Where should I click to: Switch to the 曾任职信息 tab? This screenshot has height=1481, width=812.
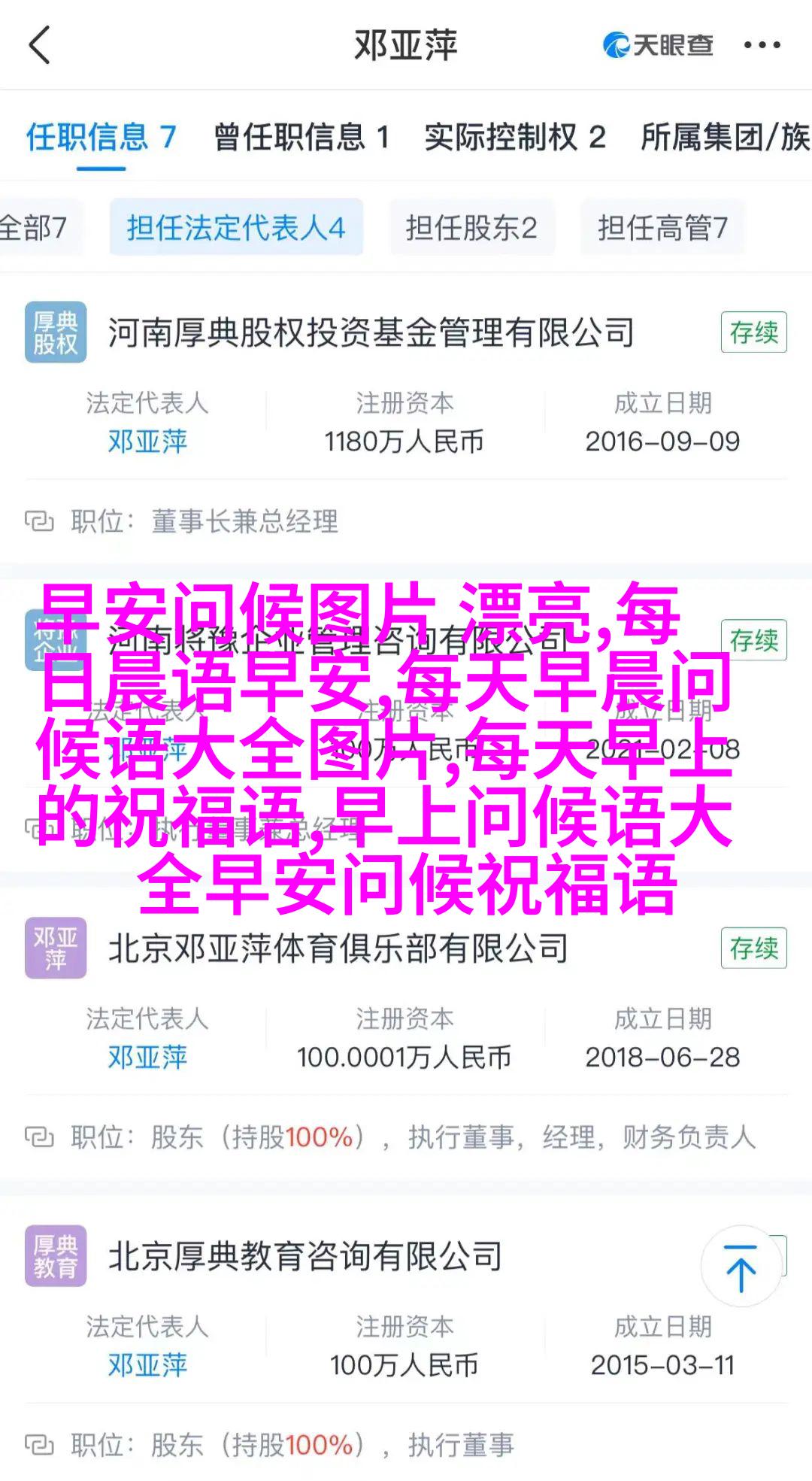pos(301,137)
